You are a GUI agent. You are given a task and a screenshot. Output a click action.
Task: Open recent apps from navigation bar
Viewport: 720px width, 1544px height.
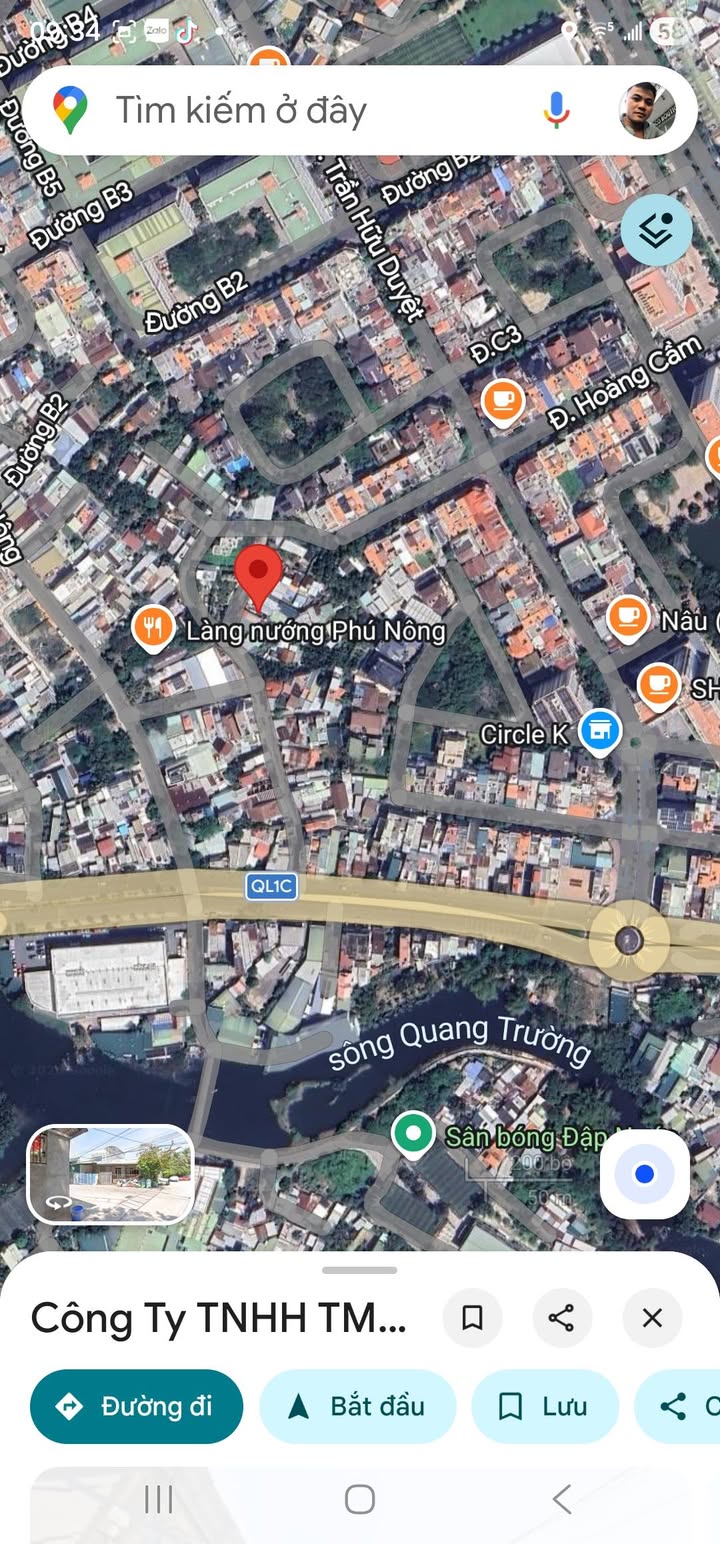(x=159, y=1499)
